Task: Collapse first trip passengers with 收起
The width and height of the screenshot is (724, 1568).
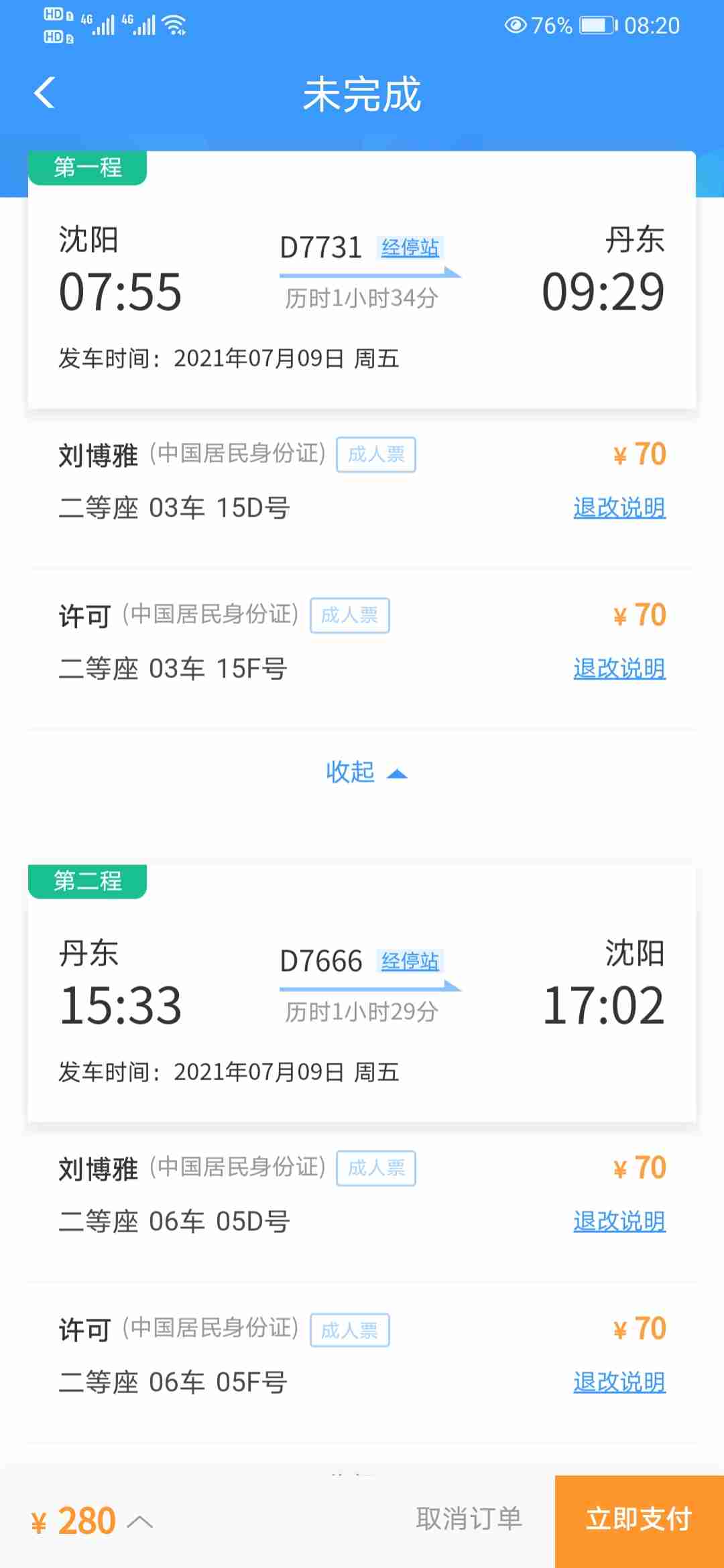Action: 365,773
